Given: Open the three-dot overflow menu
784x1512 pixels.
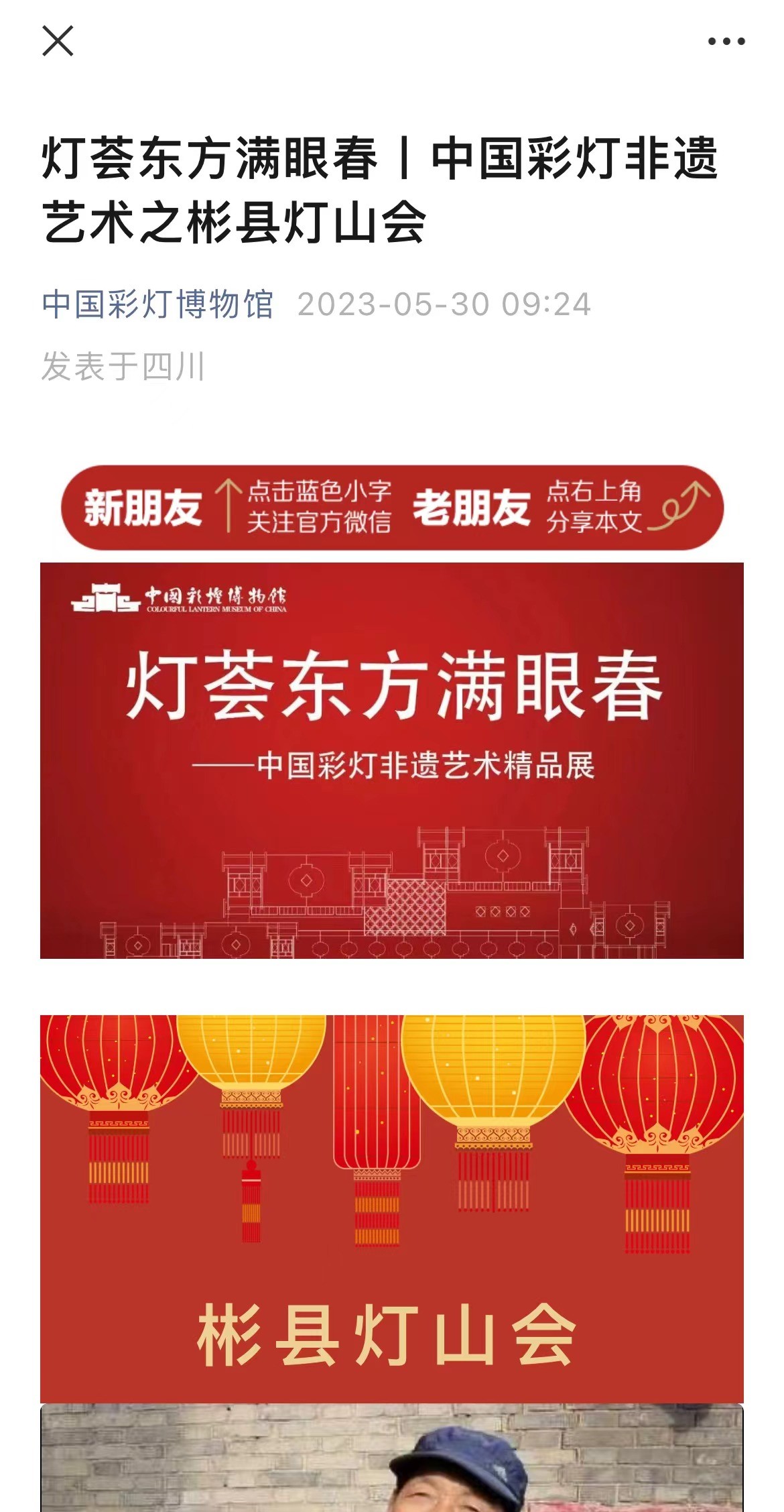Looking at the screenshot, I should (726, 42).
